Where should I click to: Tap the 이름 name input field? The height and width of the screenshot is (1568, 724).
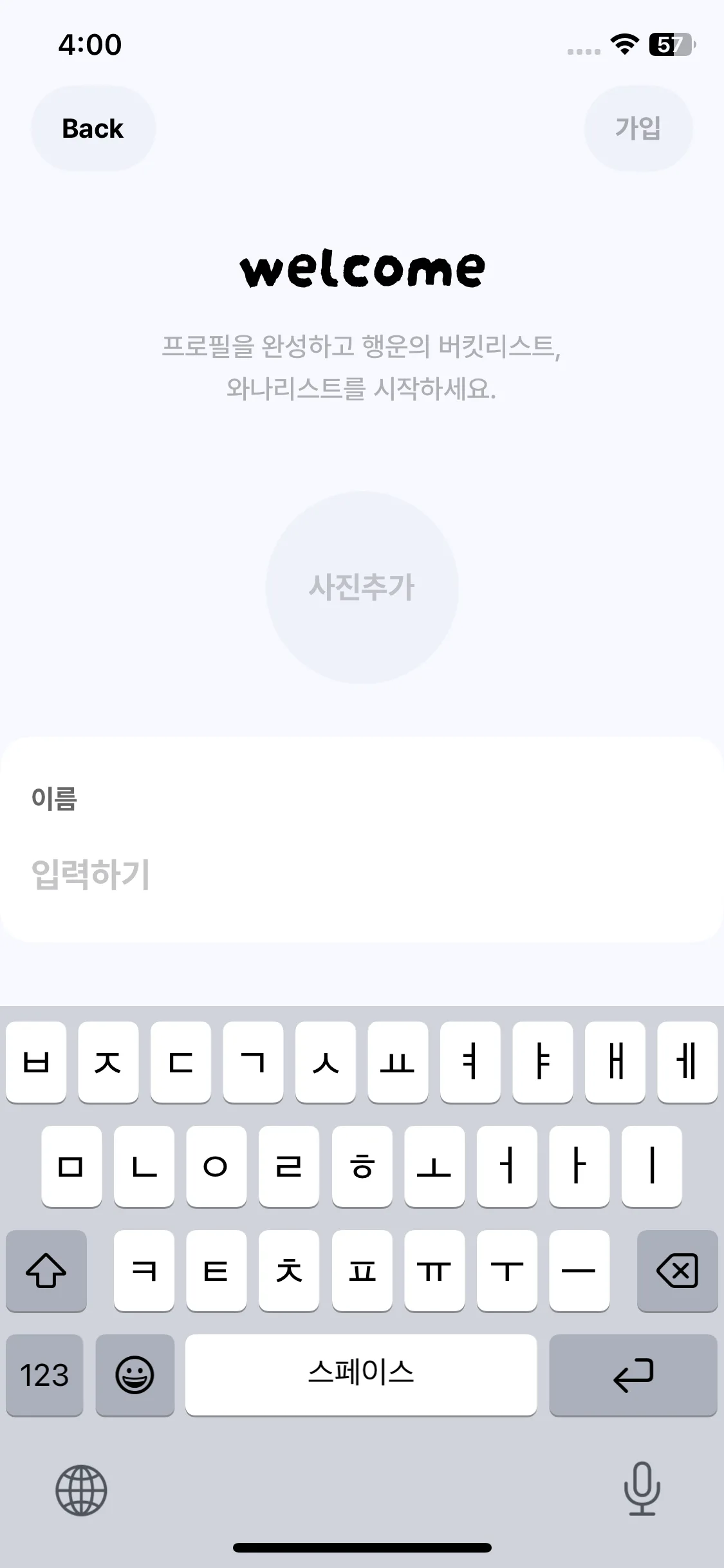pos(362,874)
